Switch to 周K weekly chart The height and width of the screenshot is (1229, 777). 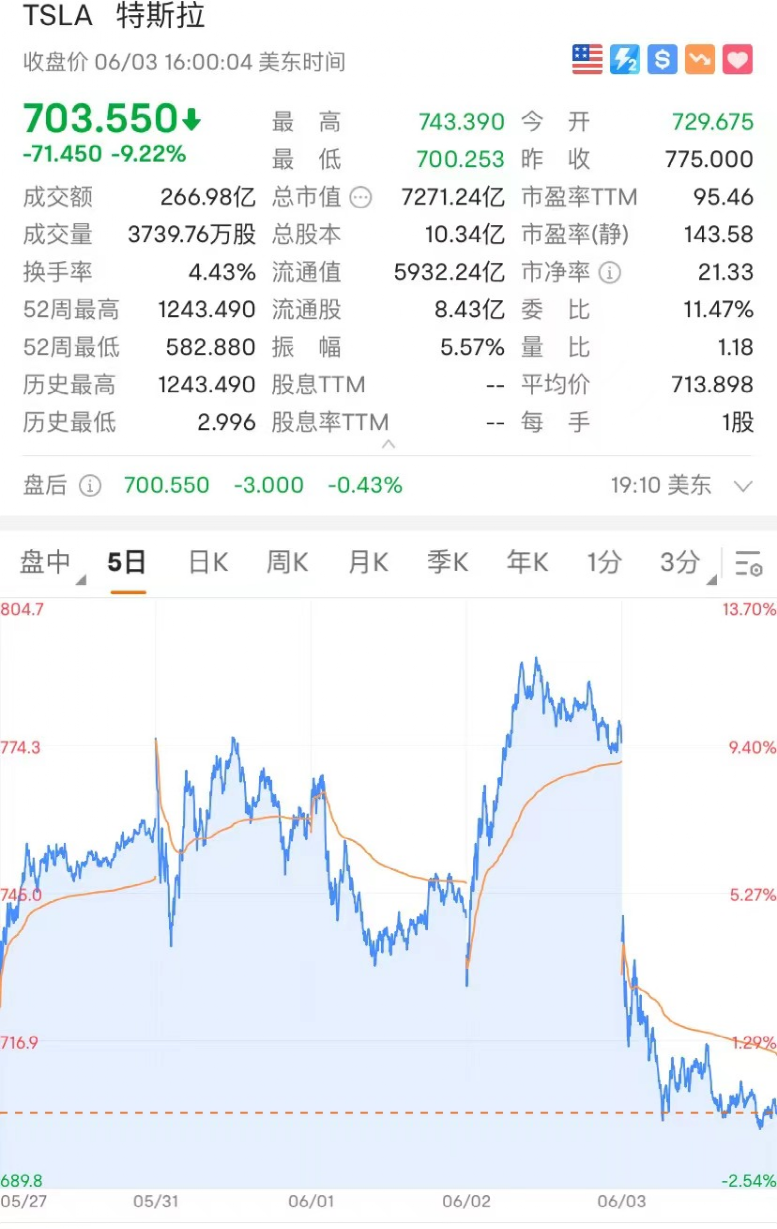click(287, 563)
